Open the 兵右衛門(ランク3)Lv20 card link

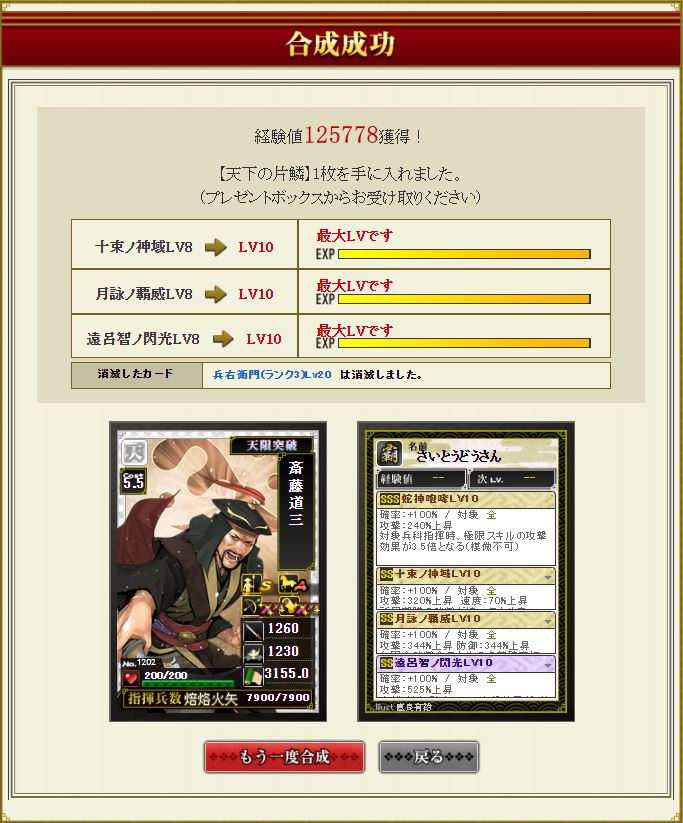coord(272,375)
